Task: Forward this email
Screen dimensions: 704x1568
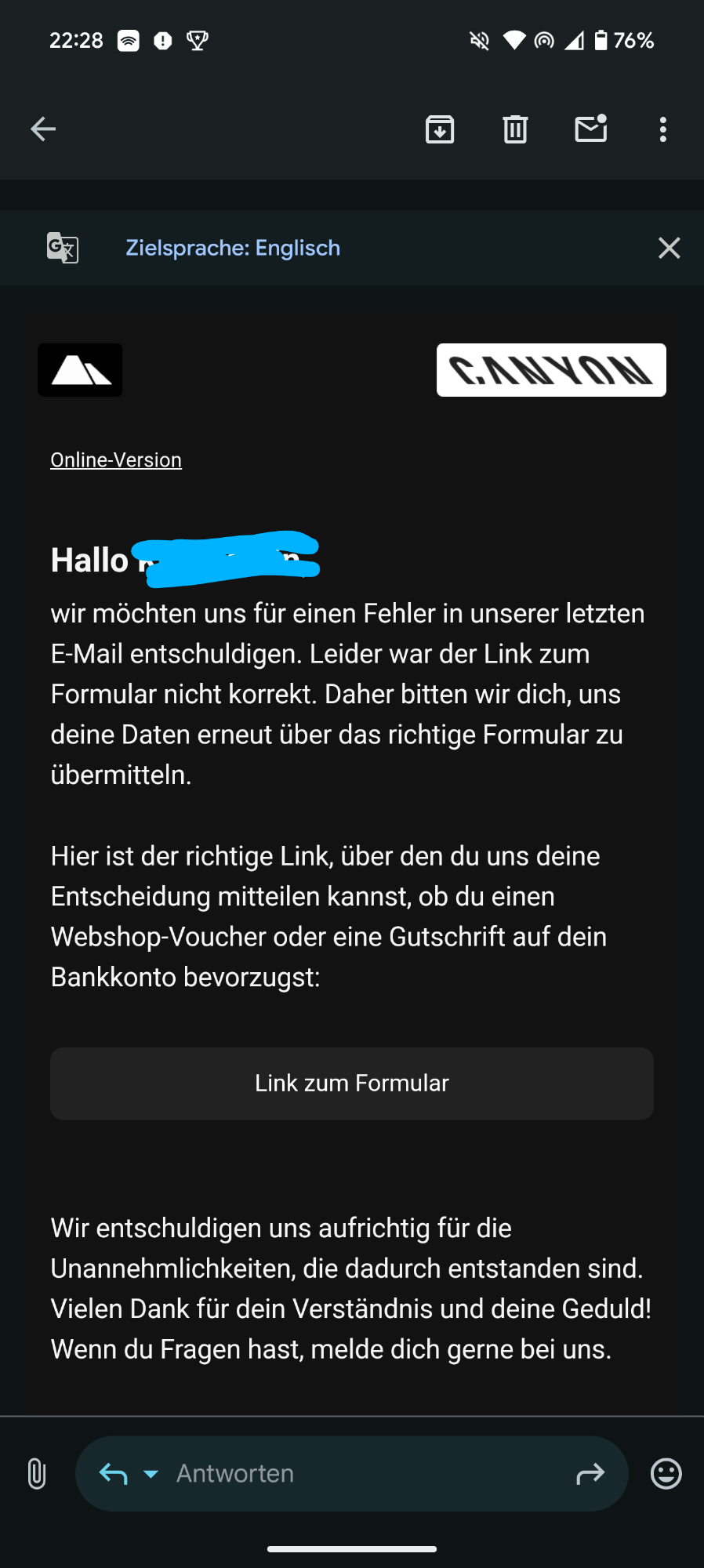Action: (590, 1474)
